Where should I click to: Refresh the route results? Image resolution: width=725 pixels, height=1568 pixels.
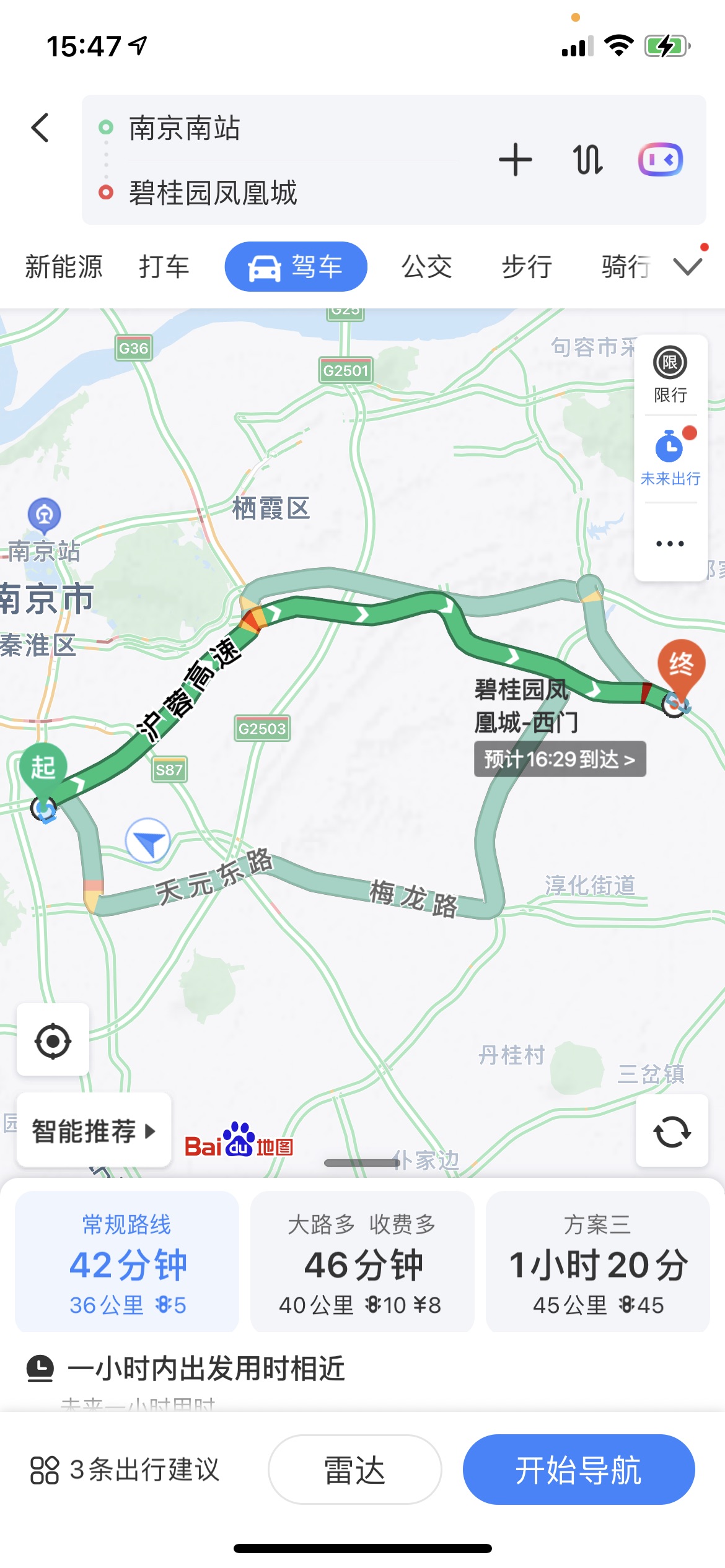672,1132
